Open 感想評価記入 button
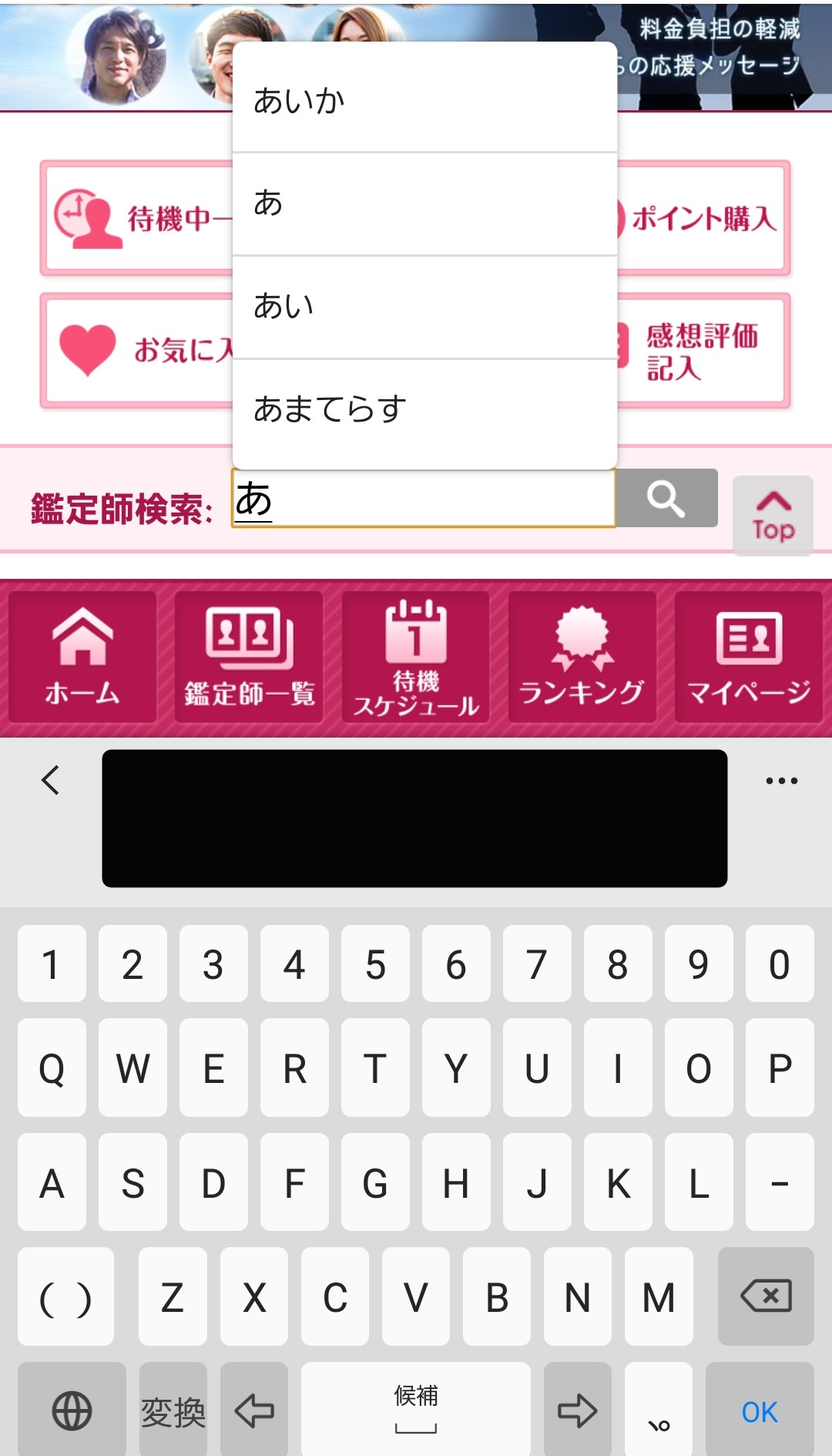The width and height of the screenshot is (832, 1456). tap(703, 351)
